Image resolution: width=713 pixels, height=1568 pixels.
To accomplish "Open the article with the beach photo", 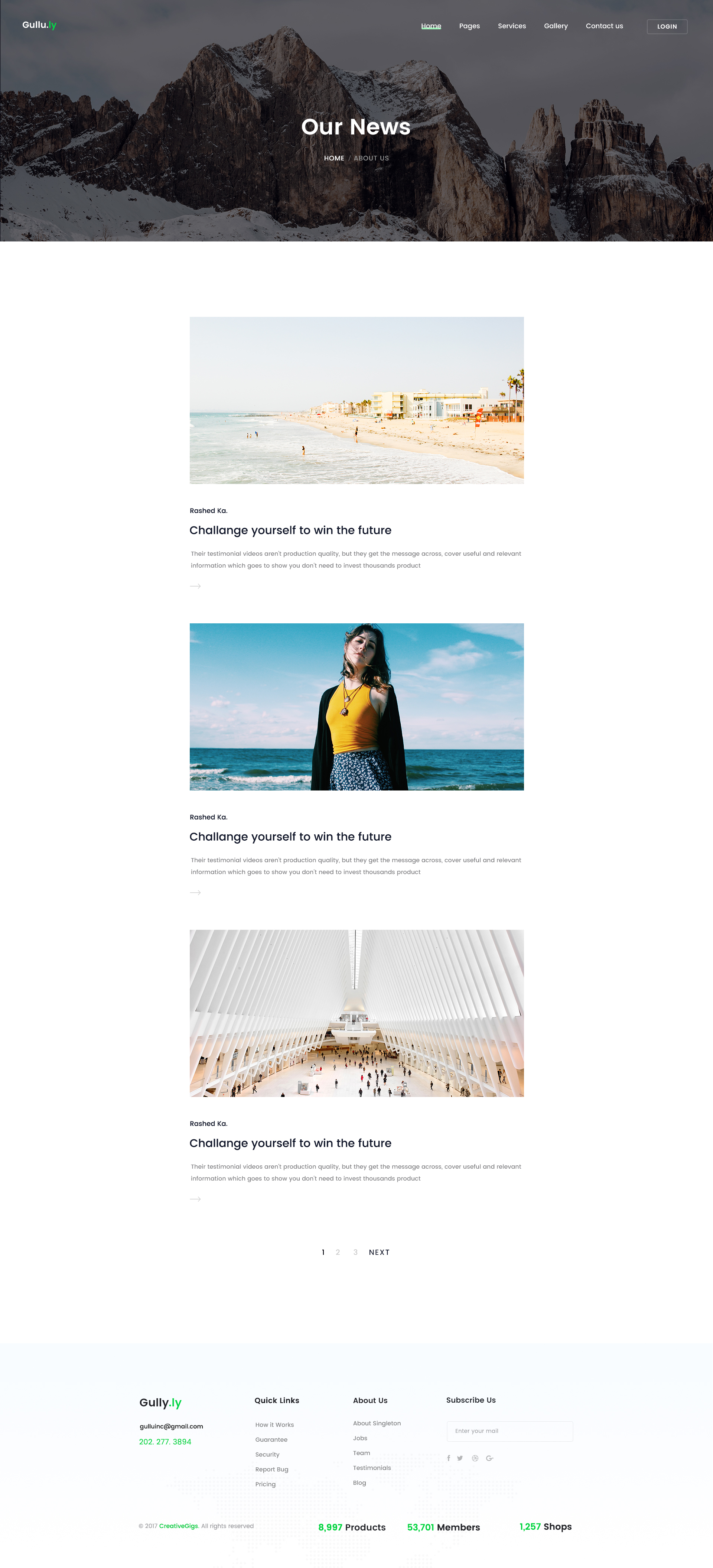I will click(356, 400).
